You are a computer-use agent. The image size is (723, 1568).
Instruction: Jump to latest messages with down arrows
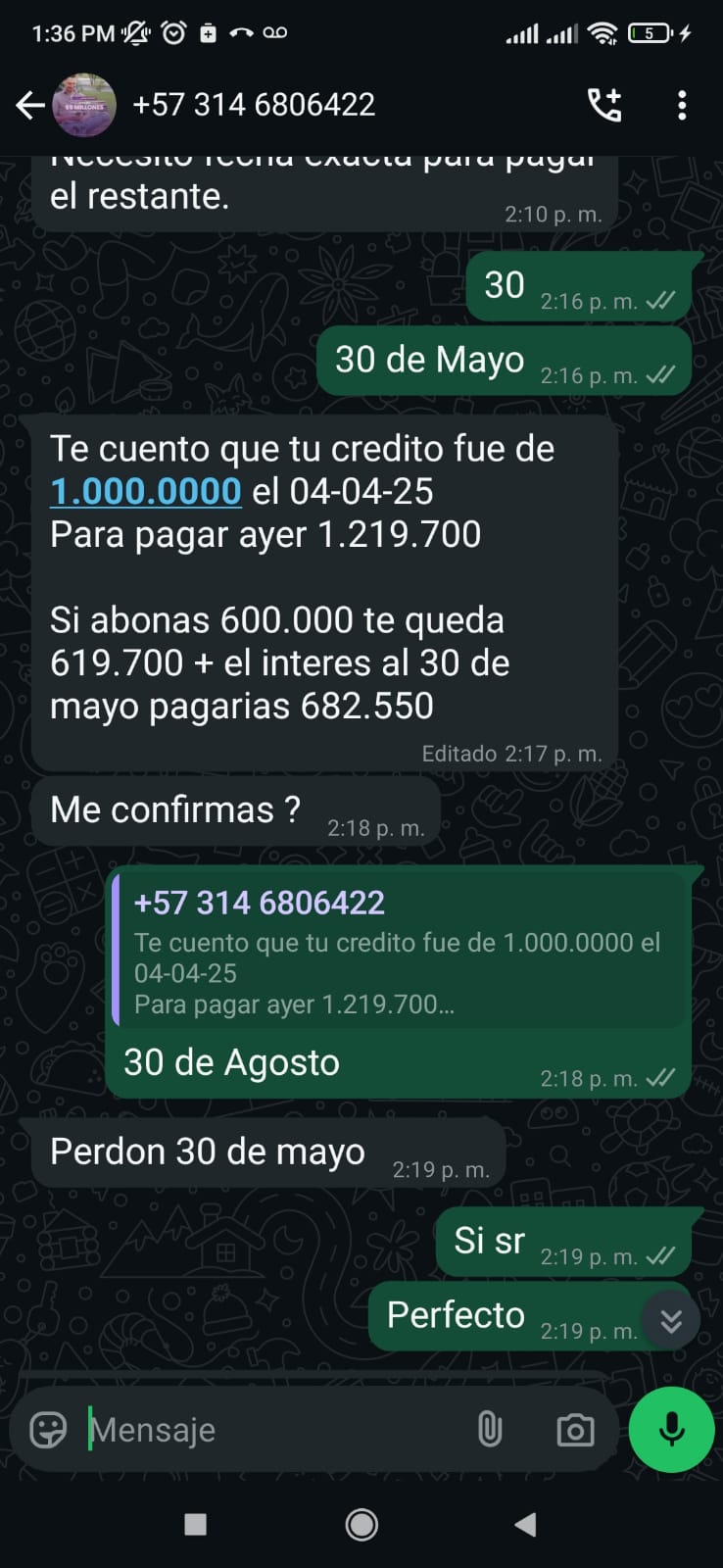pyautogui.click(x=671, y=1320)
